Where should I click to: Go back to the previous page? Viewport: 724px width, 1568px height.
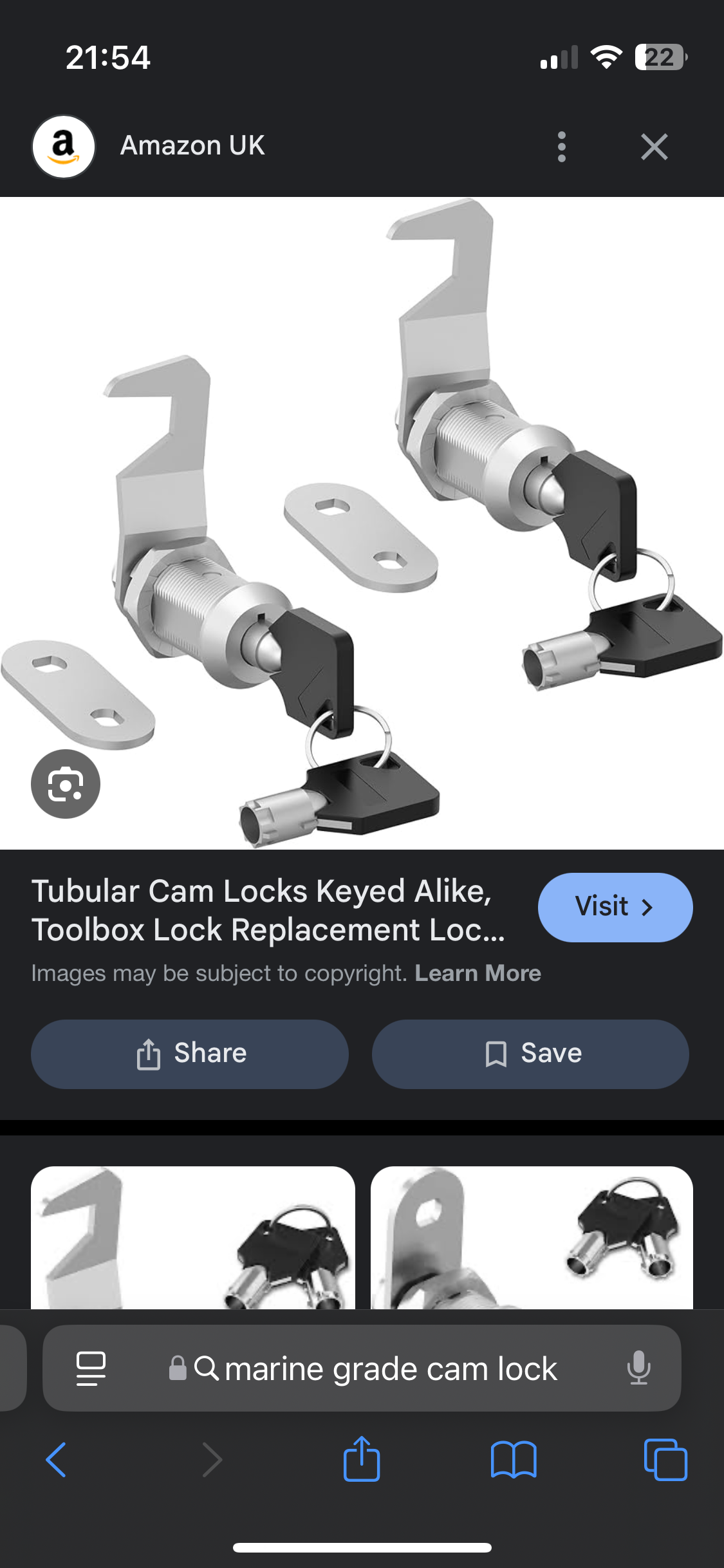[57, 1460]
